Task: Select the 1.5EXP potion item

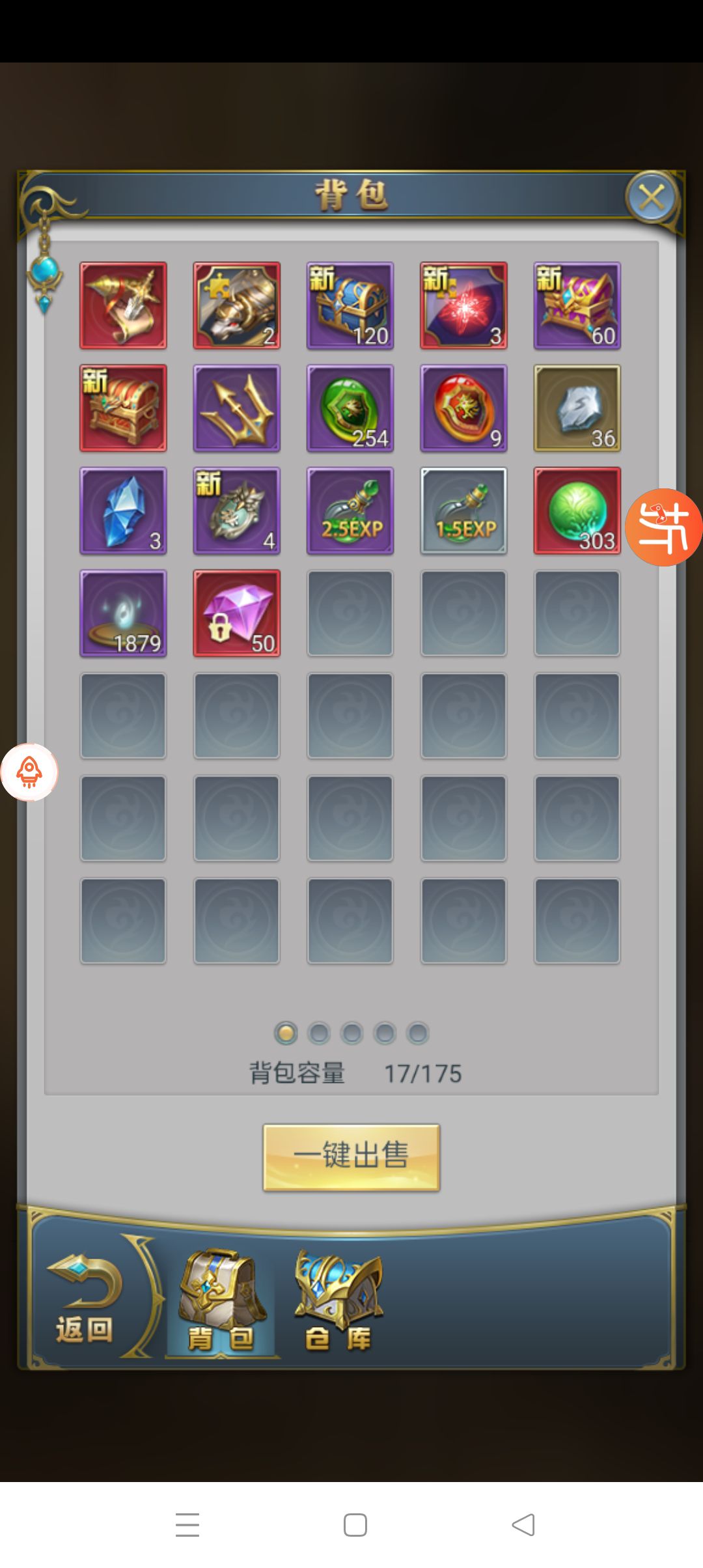Action: click(x=463, y=511)
